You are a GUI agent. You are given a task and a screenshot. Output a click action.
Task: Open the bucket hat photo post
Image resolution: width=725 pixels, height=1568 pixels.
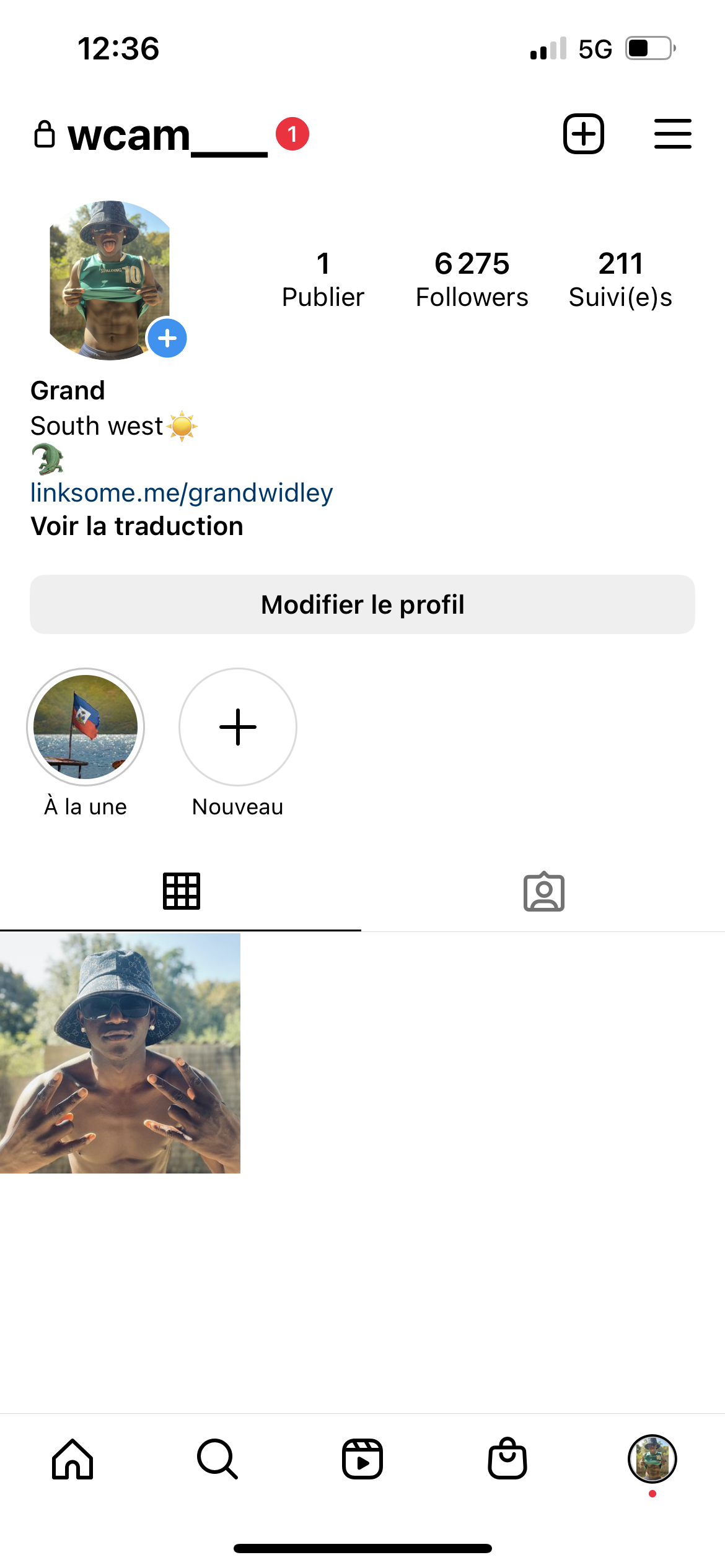pos(120,1053)
